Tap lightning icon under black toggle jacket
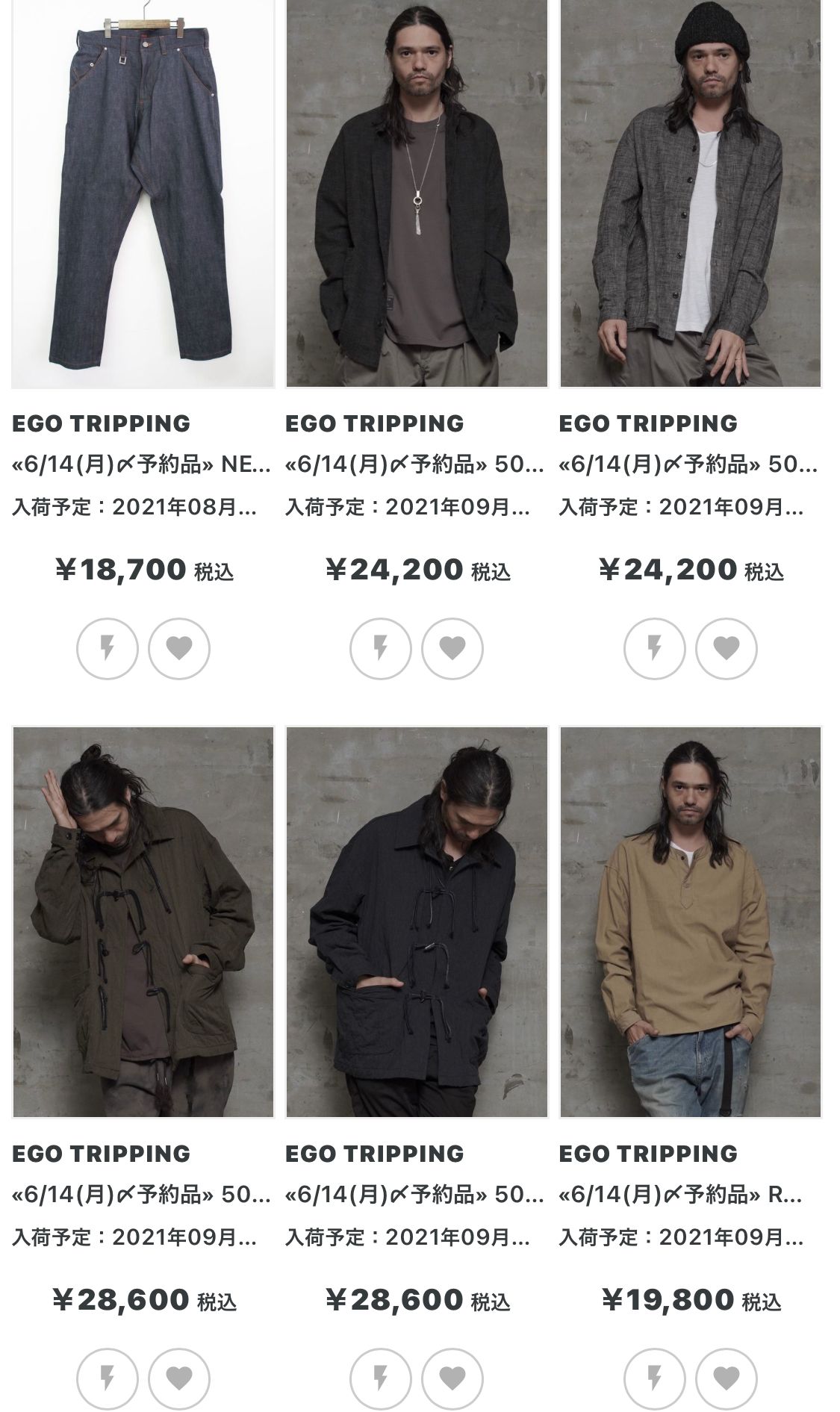 pos(381,1378)
